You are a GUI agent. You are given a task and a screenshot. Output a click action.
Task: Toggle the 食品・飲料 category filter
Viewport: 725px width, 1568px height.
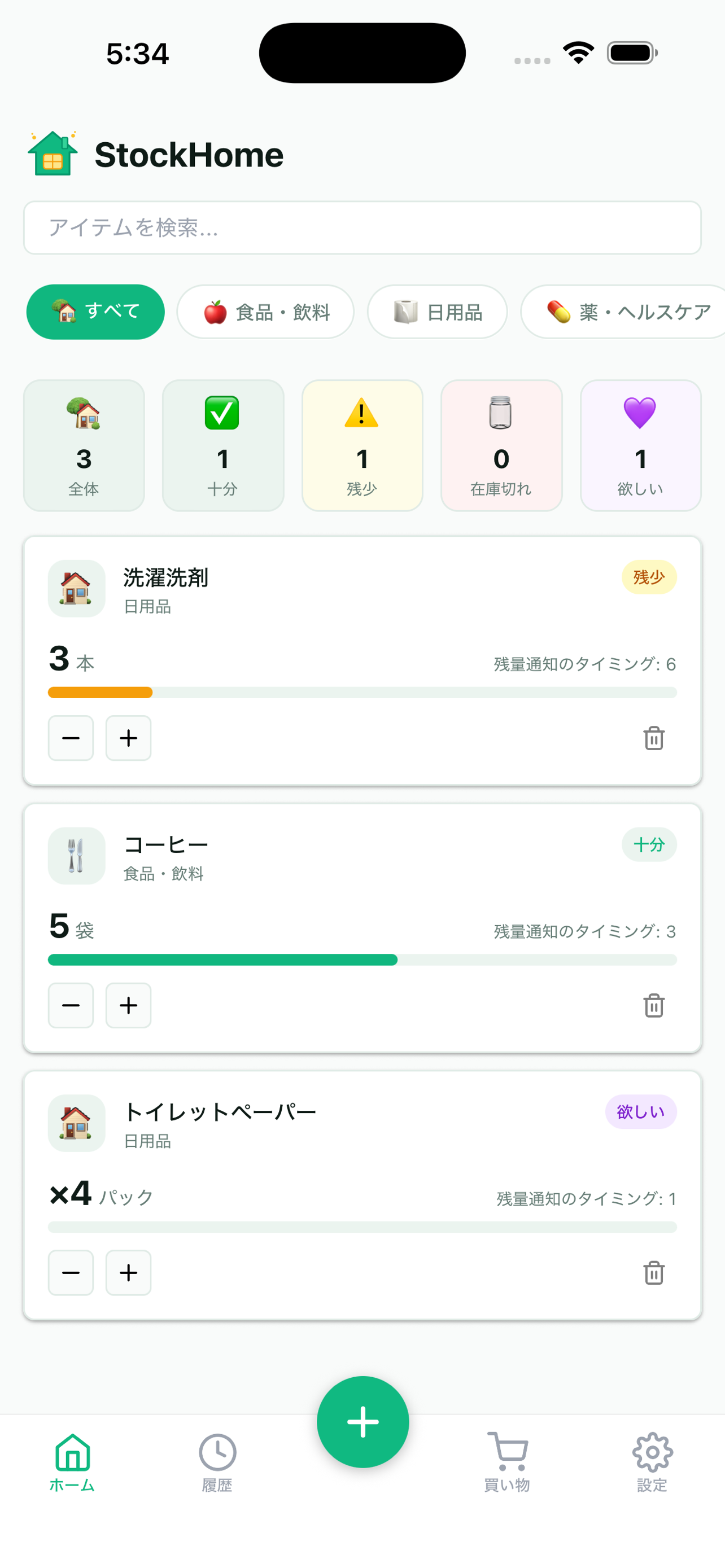tap(265, 312)
